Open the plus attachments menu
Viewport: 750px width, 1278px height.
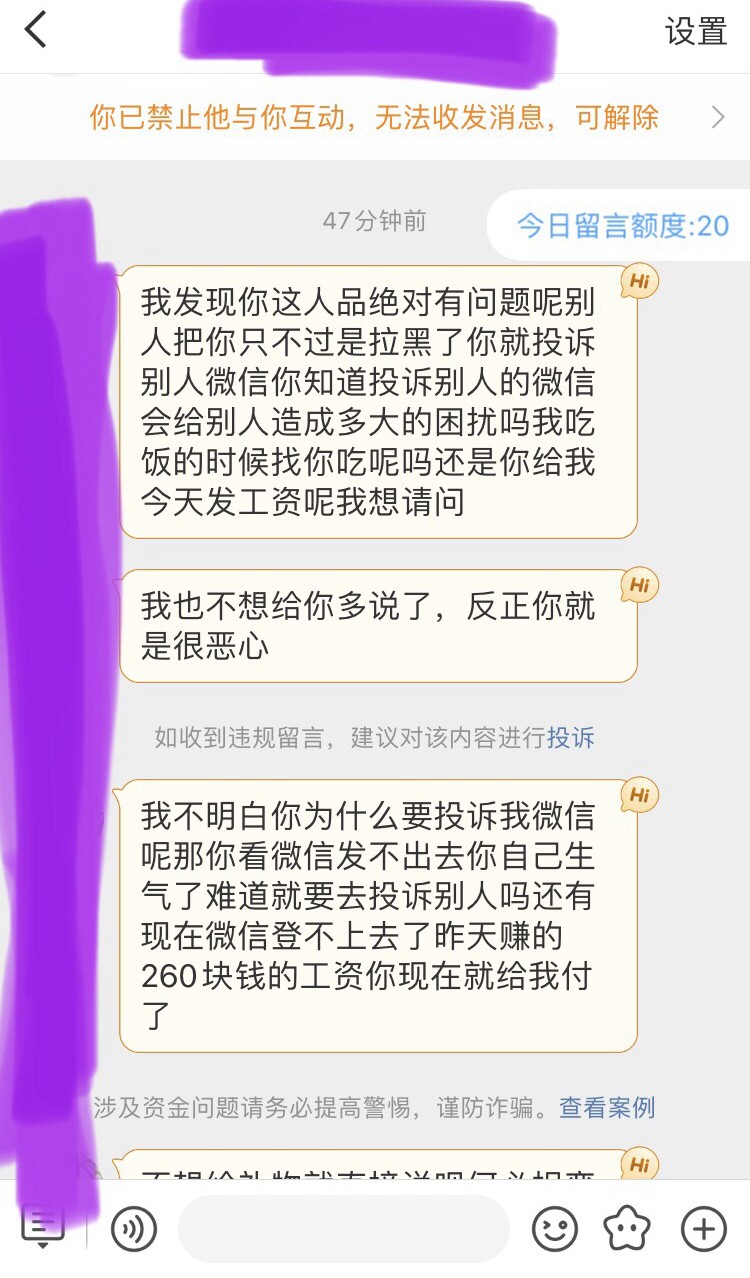703,1228
